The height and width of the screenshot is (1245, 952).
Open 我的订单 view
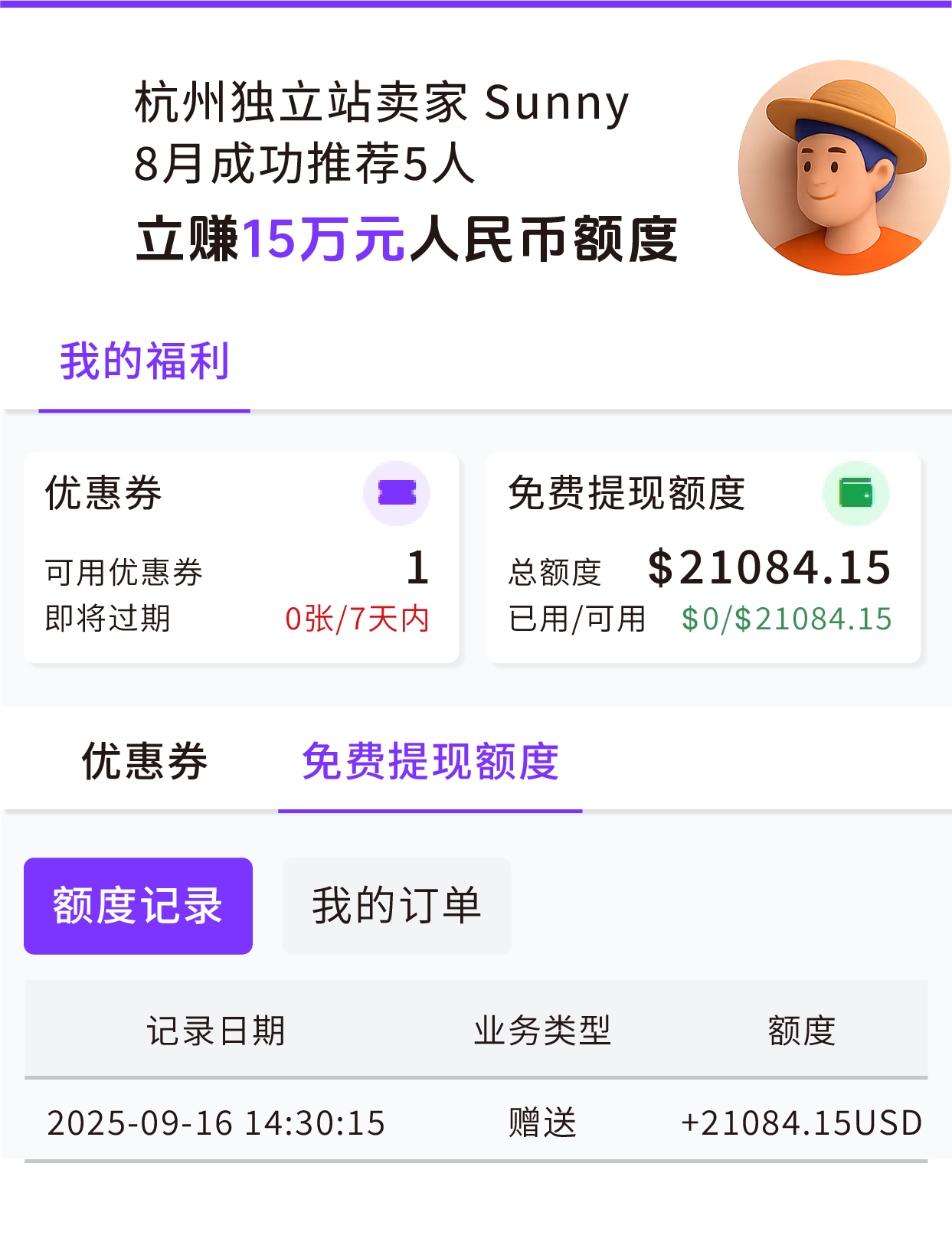(396, 905)
